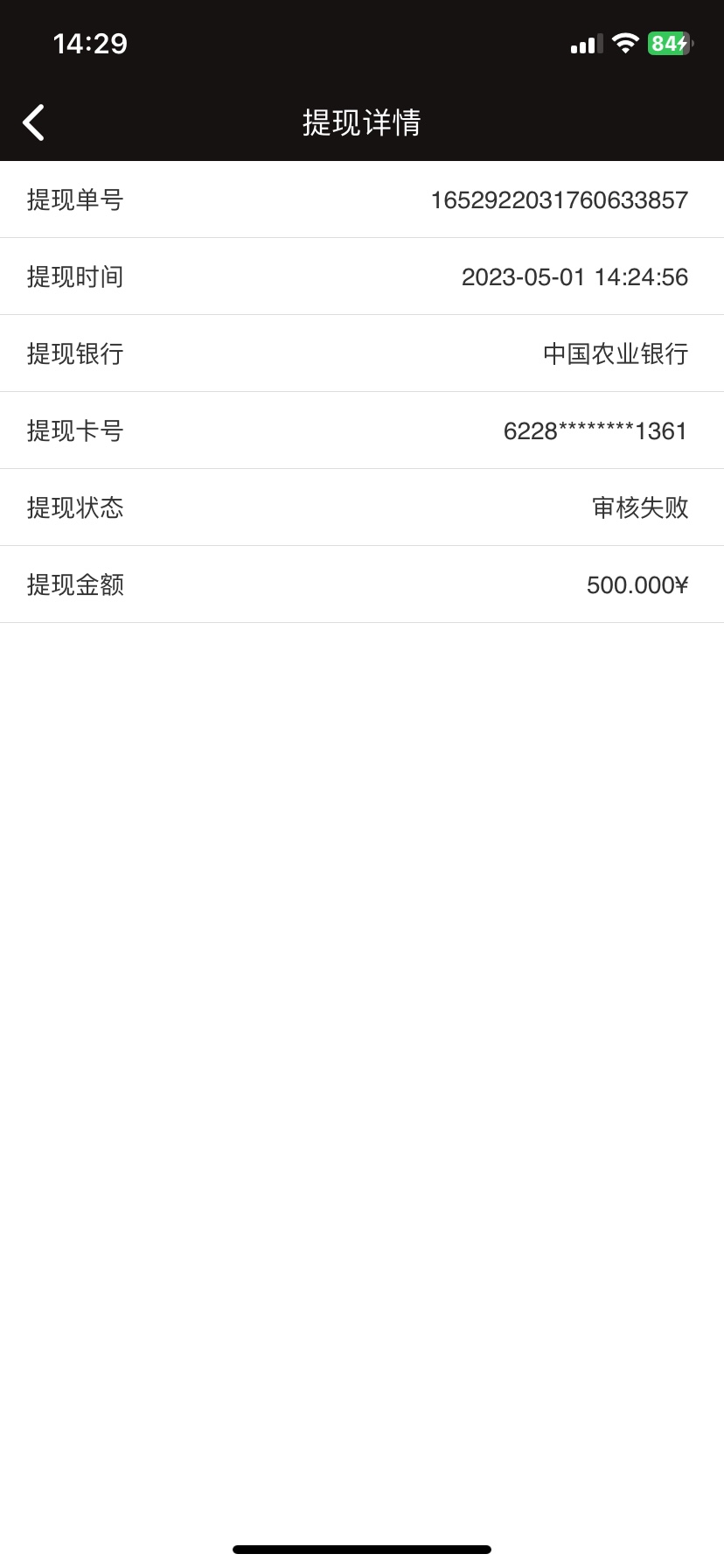The width and height of the screenshot is (724, 1568).
Task: Tap the 提现银行 row label
Action: tap(75, 353)
